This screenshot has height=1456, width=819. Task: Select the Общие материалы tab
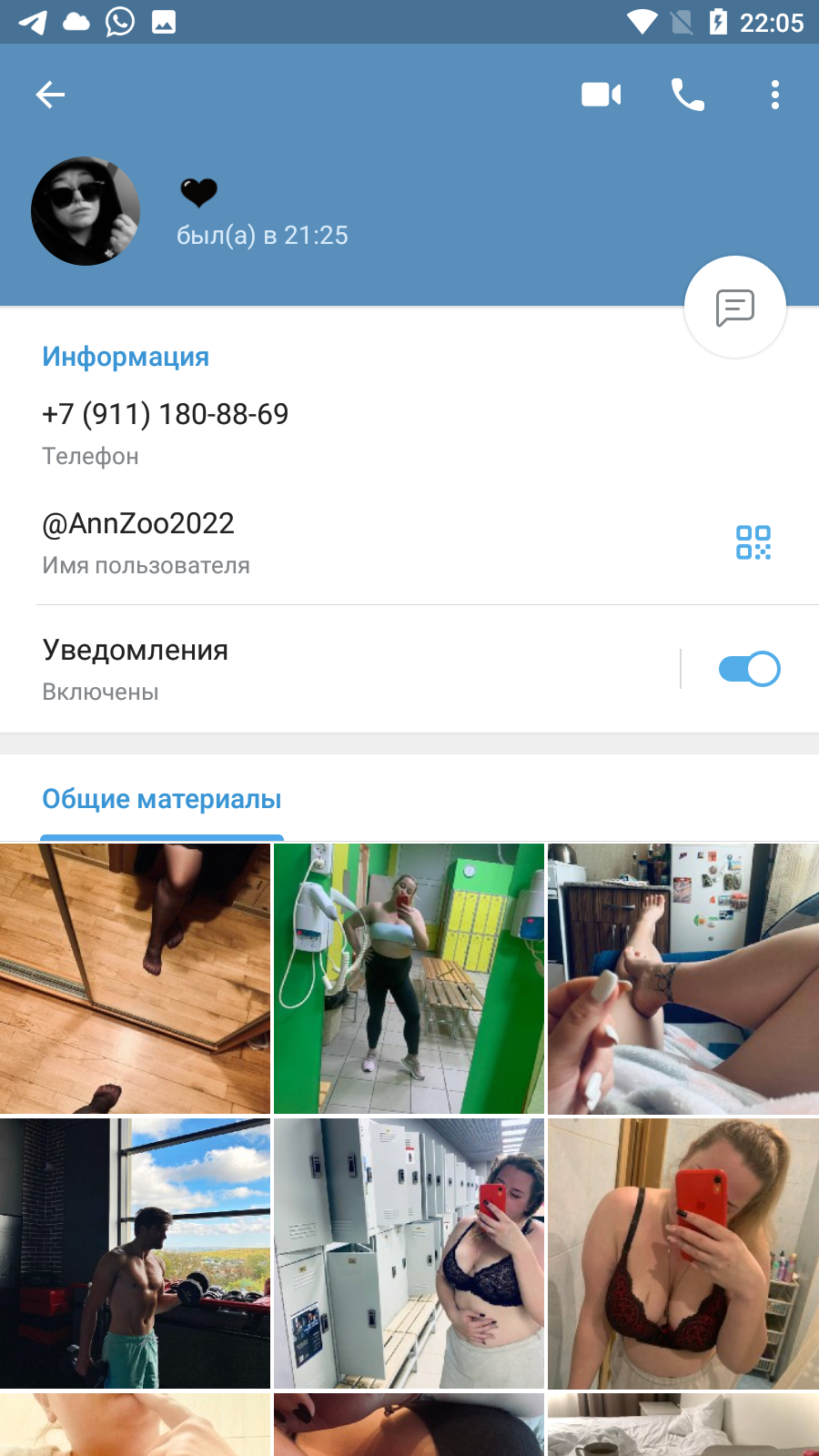click(162, 799)
